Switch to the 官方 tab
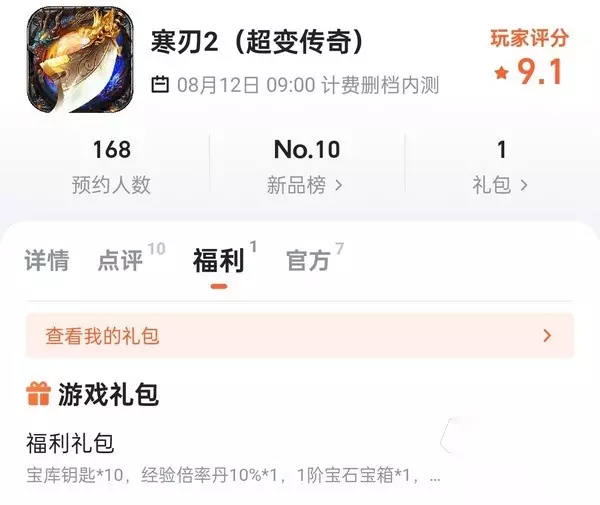The width and height of the screenshot is (600, 505). (315, 257)
